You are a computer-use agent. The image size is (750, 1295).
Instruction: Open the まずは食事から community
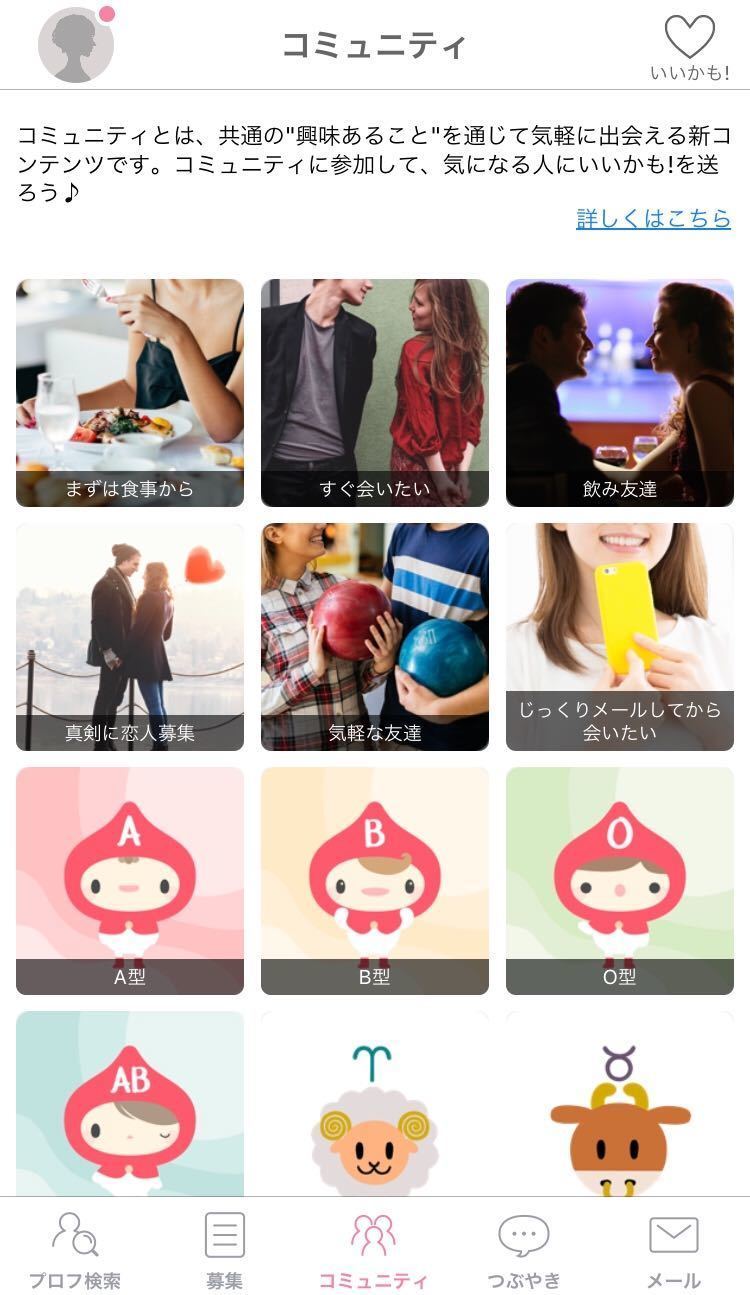130,392
